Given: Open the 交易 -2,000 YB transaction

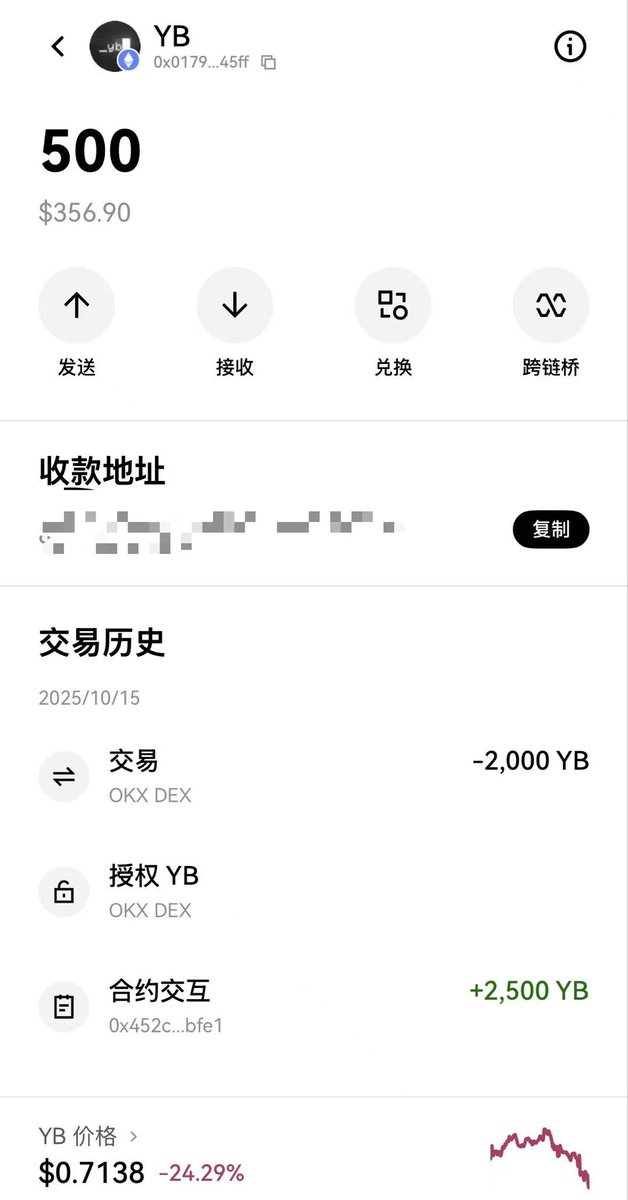Looking at the screenshot, I should 313,777.
